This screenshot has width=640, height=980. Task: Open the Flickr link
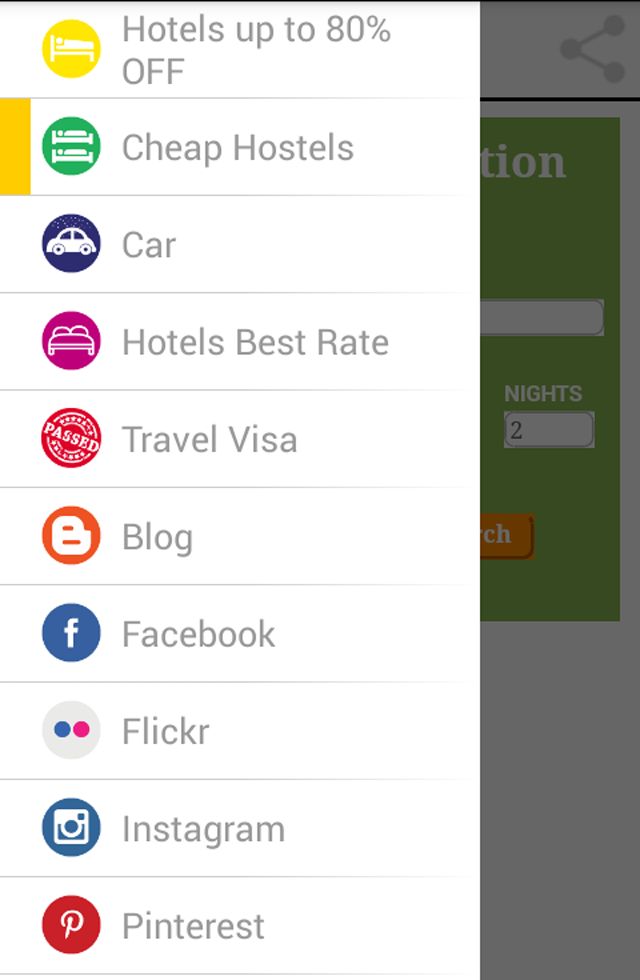(240, 731)
